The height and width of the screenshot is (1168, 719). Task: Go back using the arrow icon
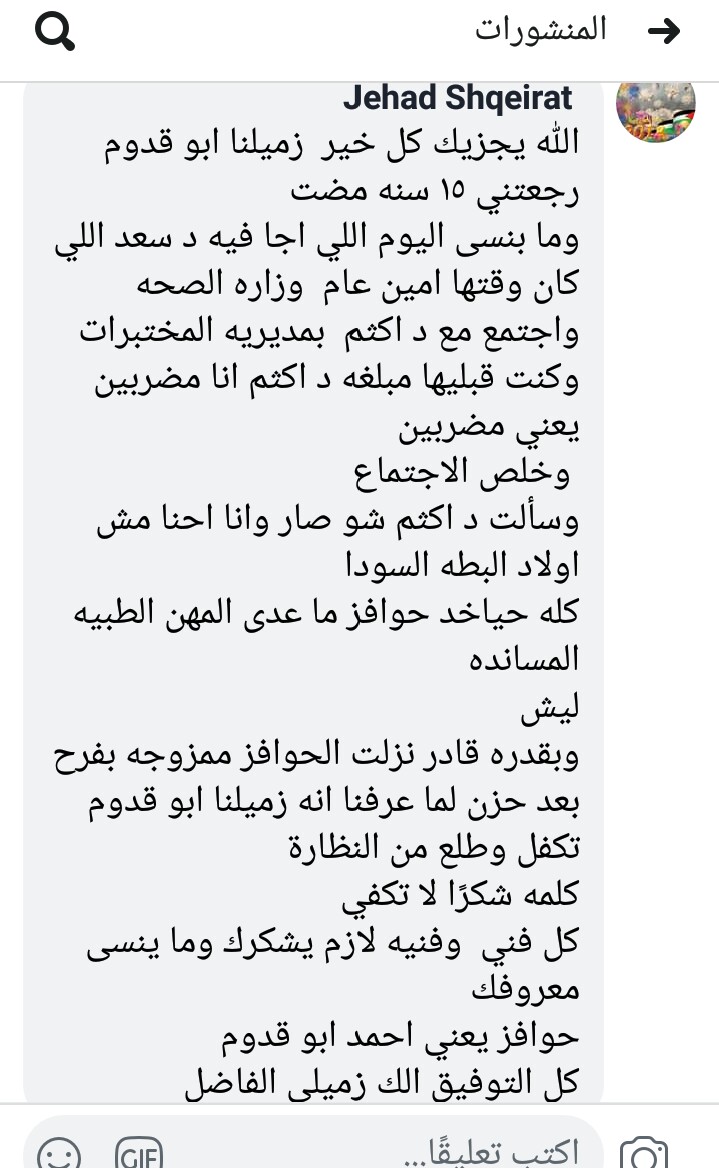click(663, 31)
